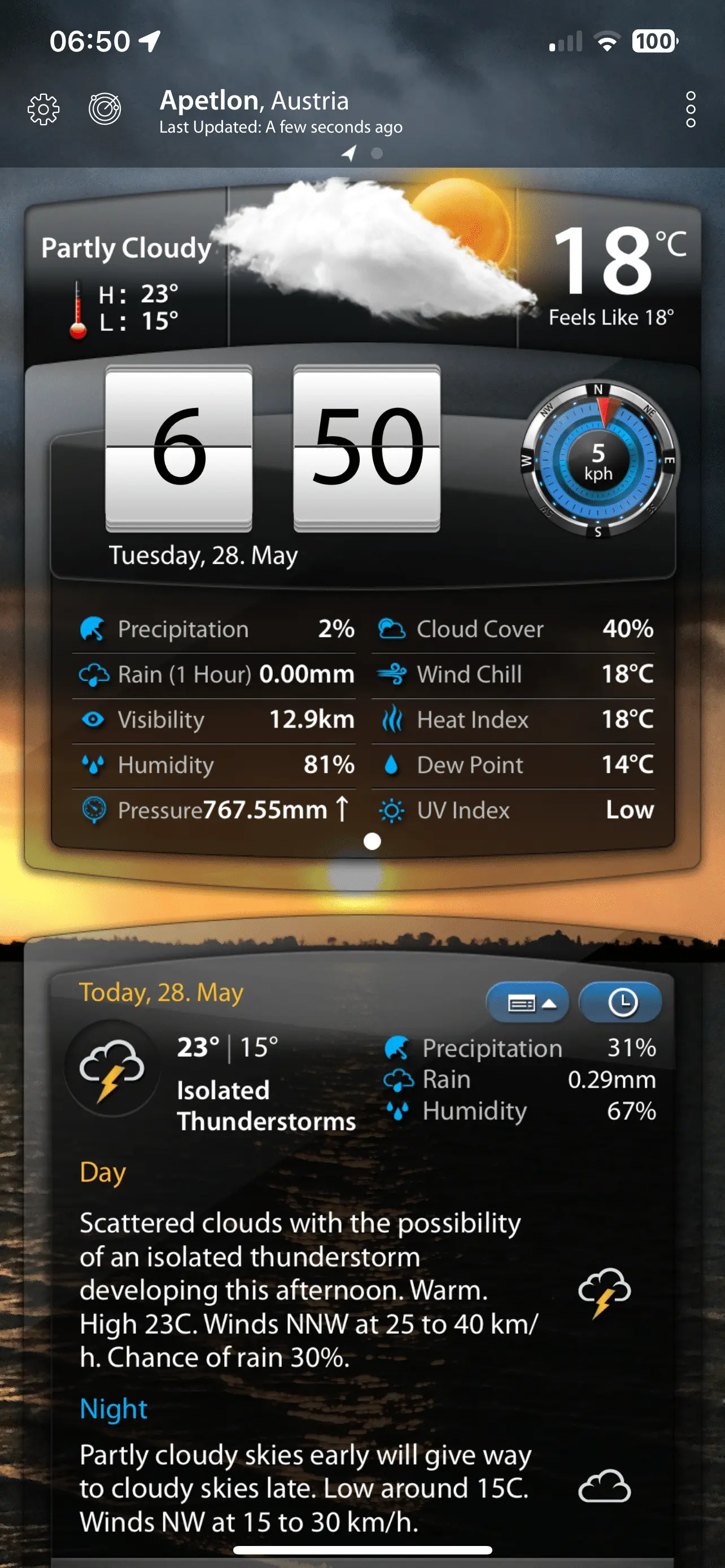Viewport: 725px width, 1568px height.
Task: Open the three-dot overflow menu
Action: point(691,110)
